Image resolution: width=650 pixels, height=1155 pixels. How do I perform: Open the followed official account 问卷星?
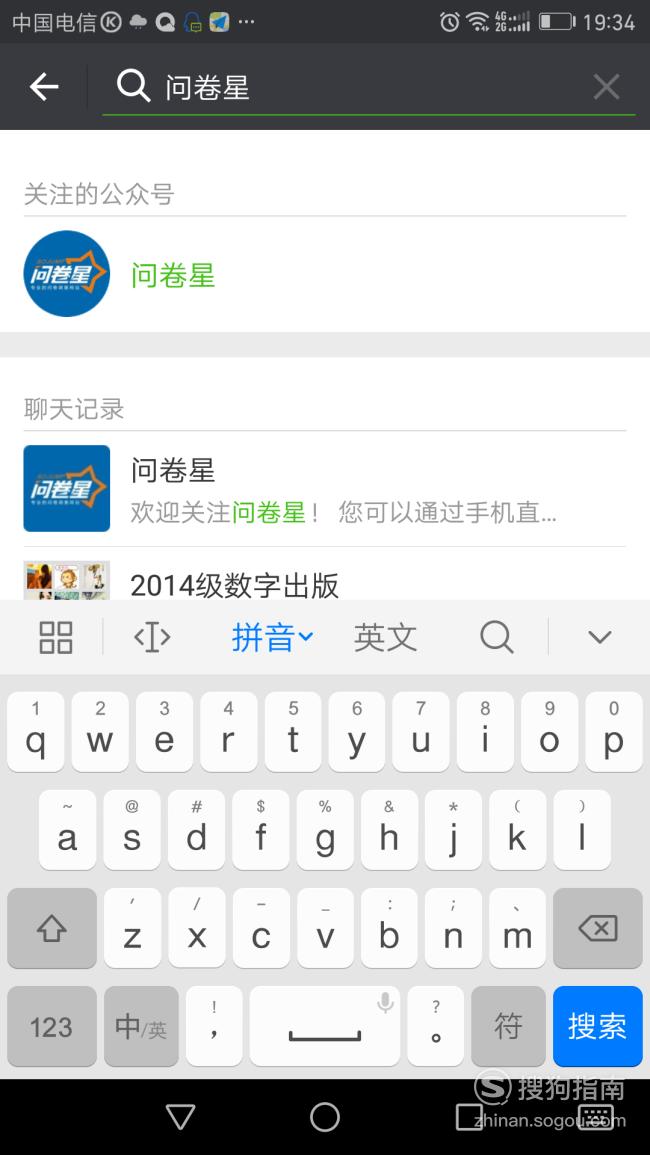[325, 274]
